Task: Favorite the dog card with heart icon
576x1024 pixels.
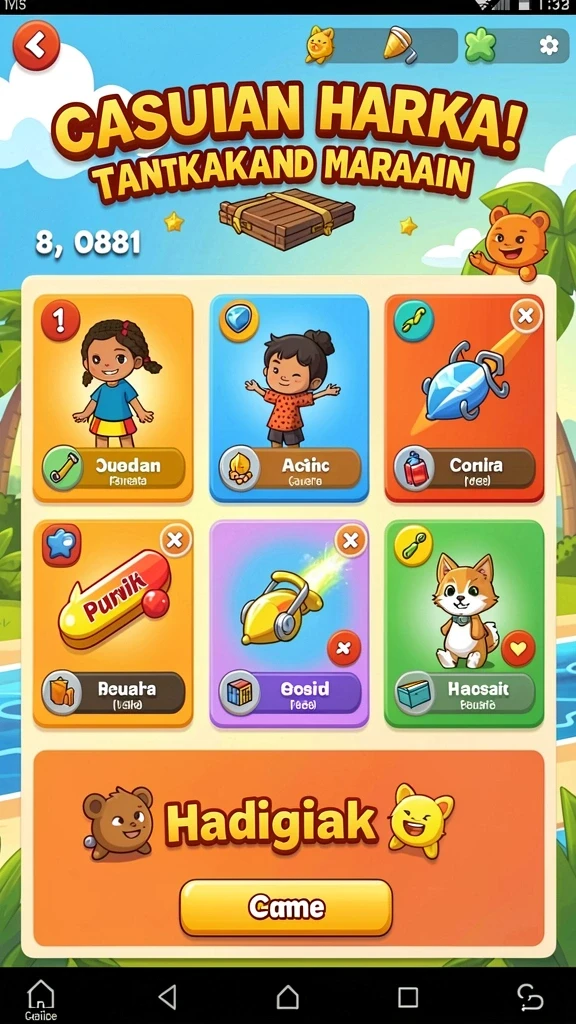Action: [x=519, y=649]
